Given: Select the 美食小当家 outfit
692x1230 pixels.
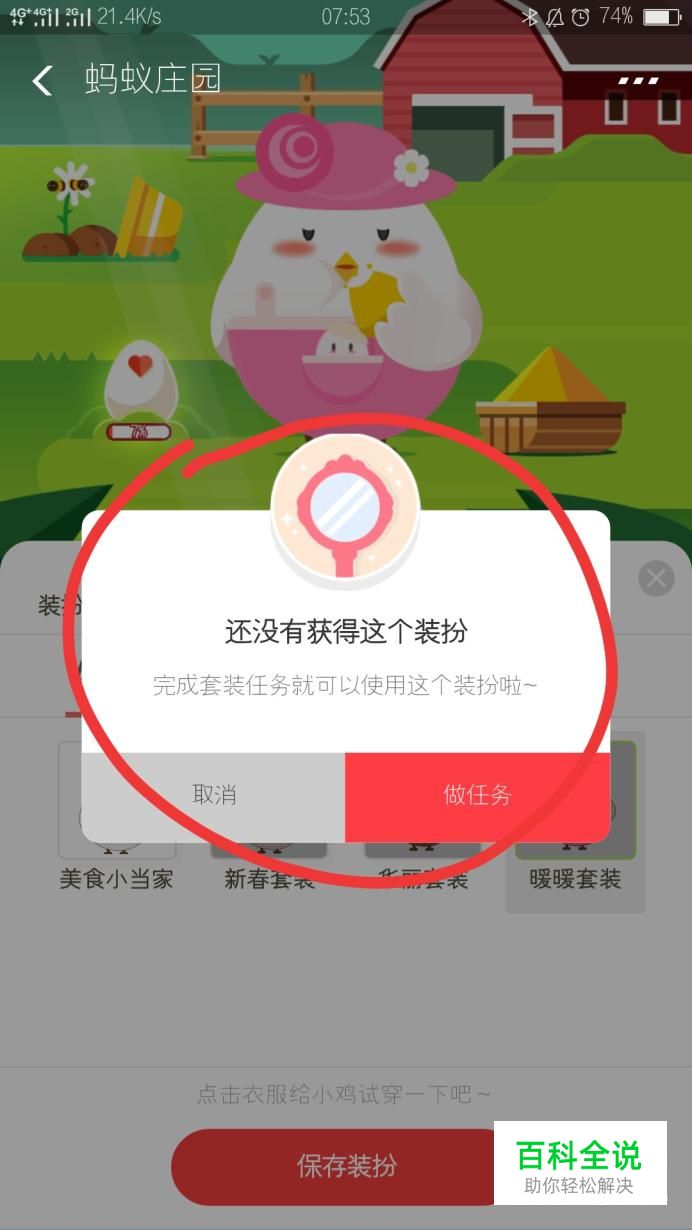Looking at the screenshot, I should coord(117,879).
